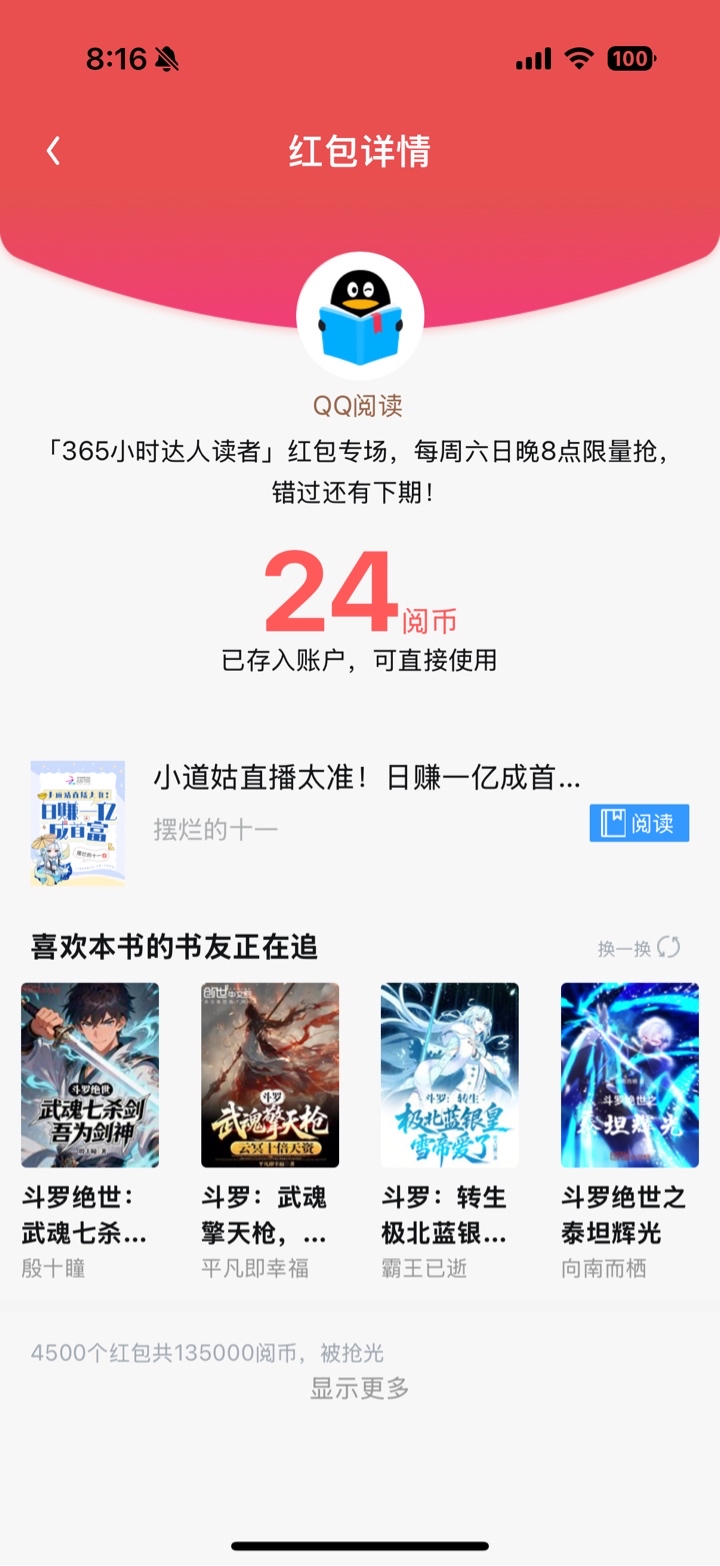This screenshot has height=1566, width=720.
Task: Open book 小道姑直播太准！日赚一亿成首…
Action: pyautogui.click(x=366, y=779)
